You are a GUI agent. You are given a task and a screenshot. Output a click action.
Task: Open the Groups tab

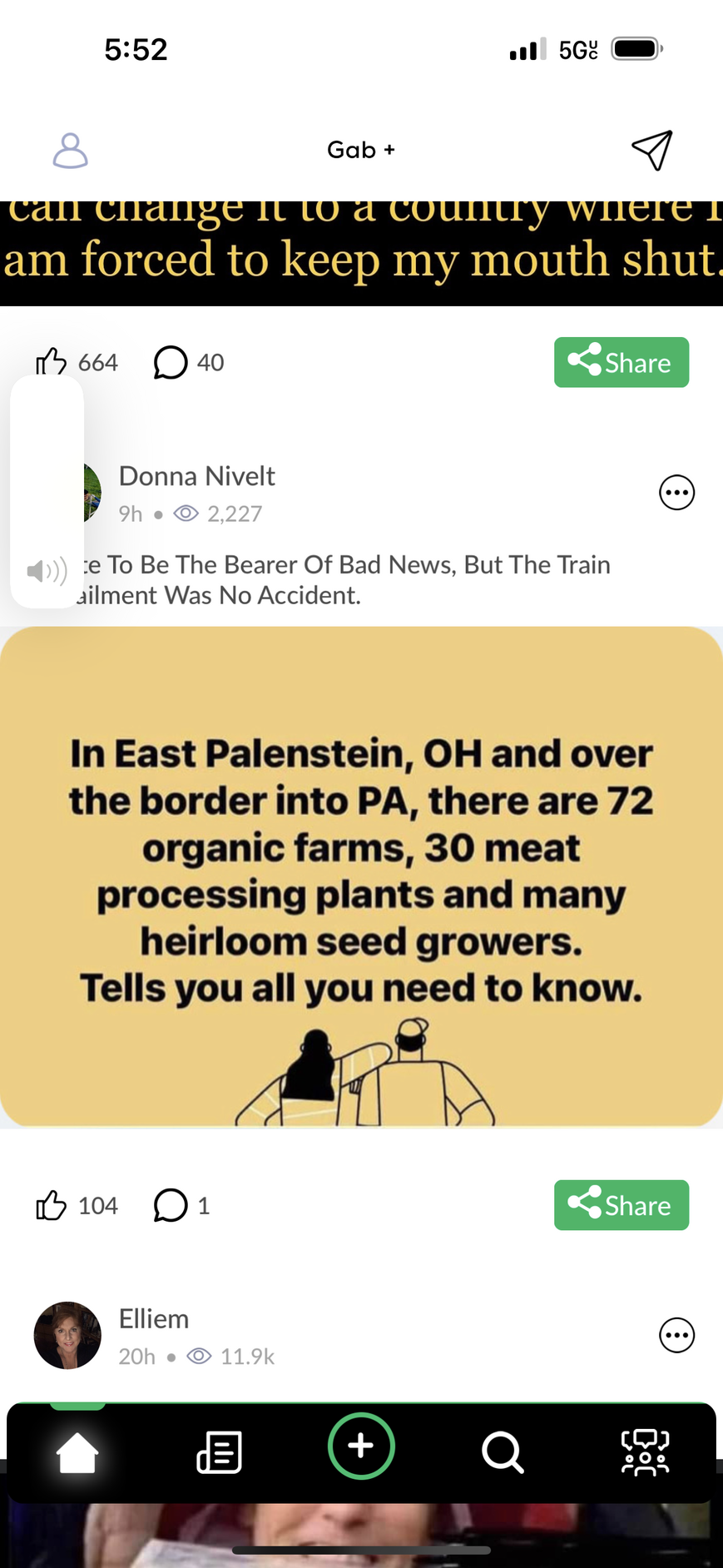click(x=645, y=1451)
